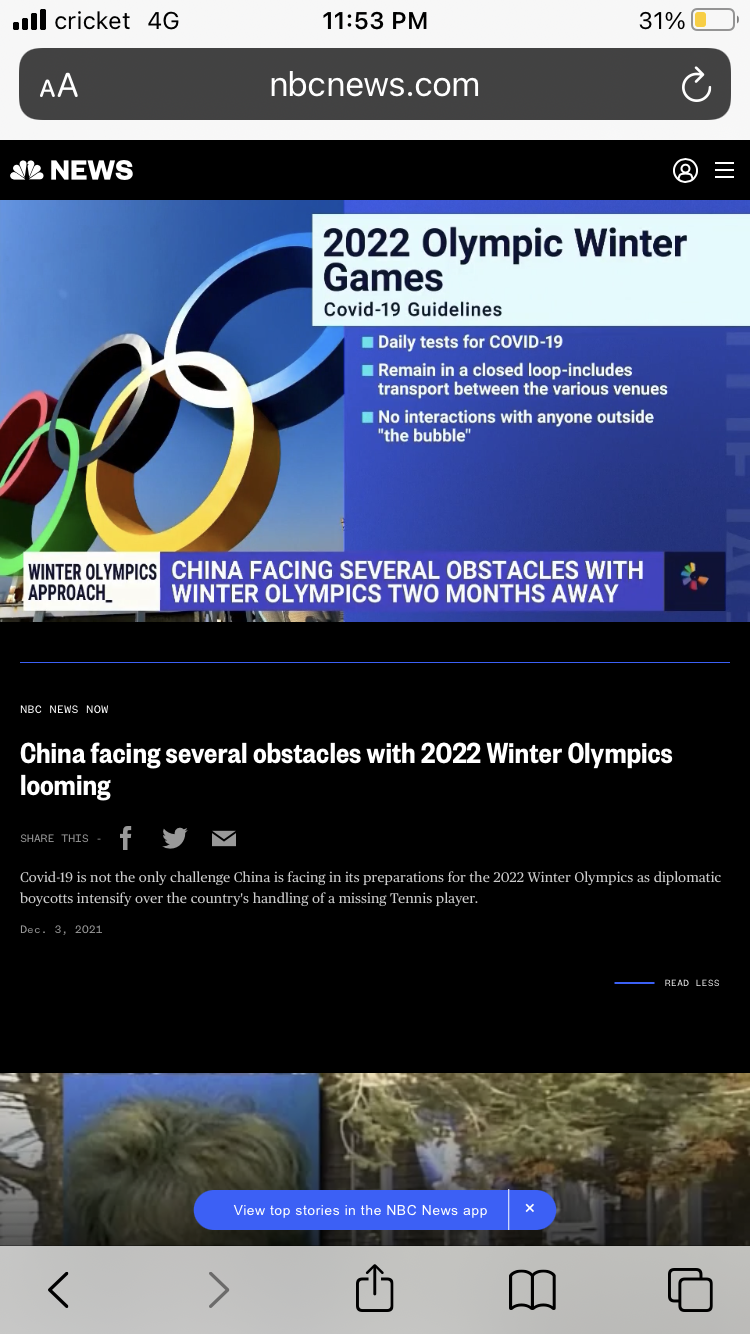Reload the page
Screen dimensions: 750x1334
pos(696,85)
